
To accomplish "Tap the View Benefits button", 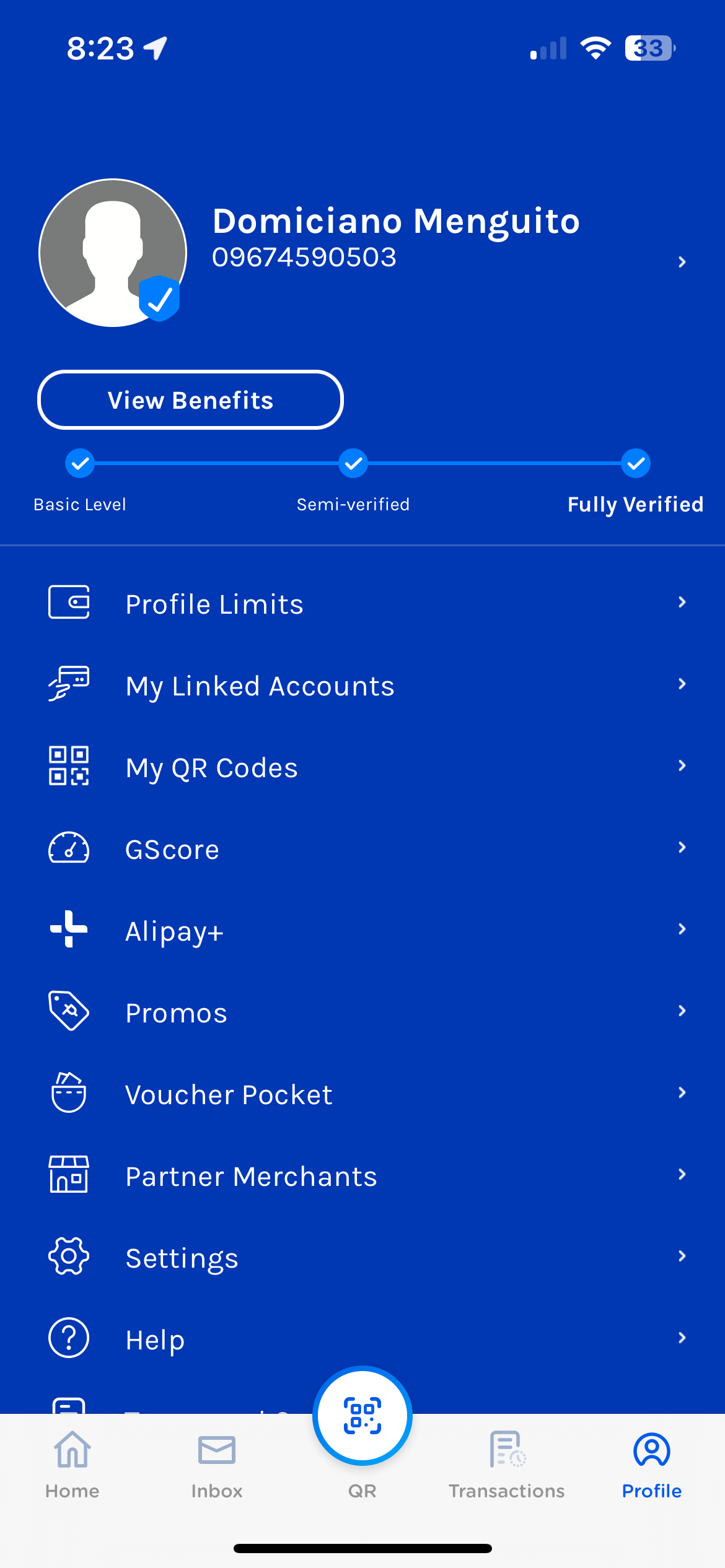I will [190, 400].
